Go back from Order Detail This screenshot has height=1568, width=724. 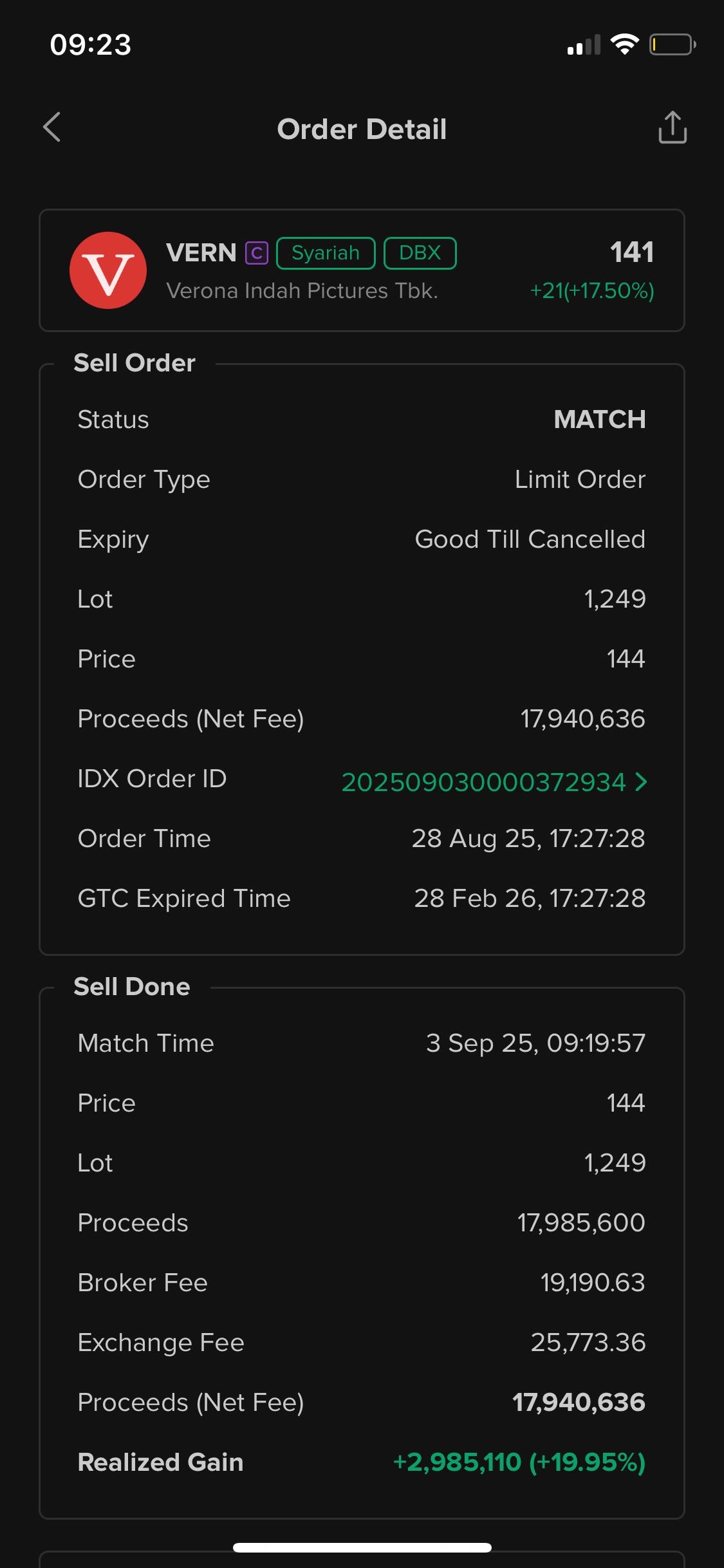(x=51, y=127)
